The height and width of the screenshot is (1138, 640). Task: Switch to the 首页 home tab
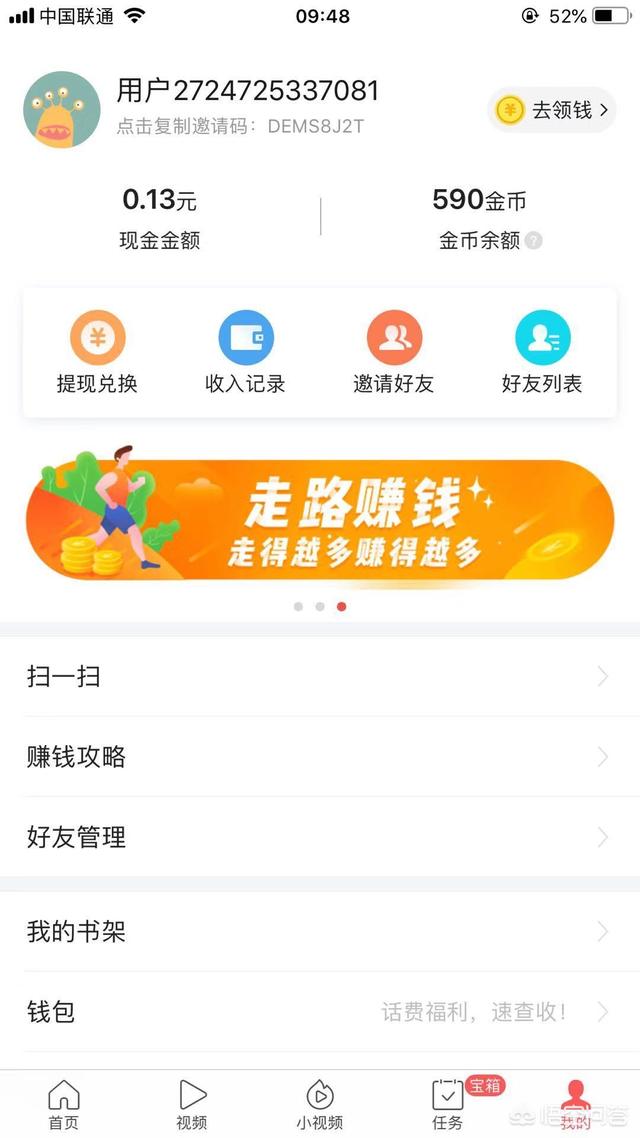[x=63, y=1104]
